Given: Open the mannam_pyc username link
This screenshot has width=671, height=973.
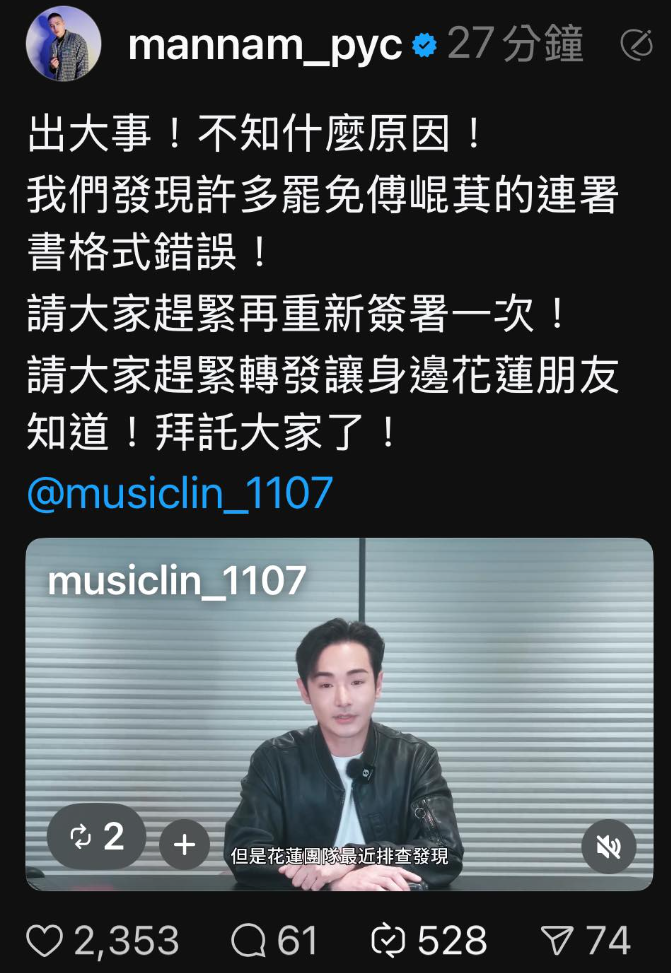Looking at the screenshot, I should (x=265, y=45).
